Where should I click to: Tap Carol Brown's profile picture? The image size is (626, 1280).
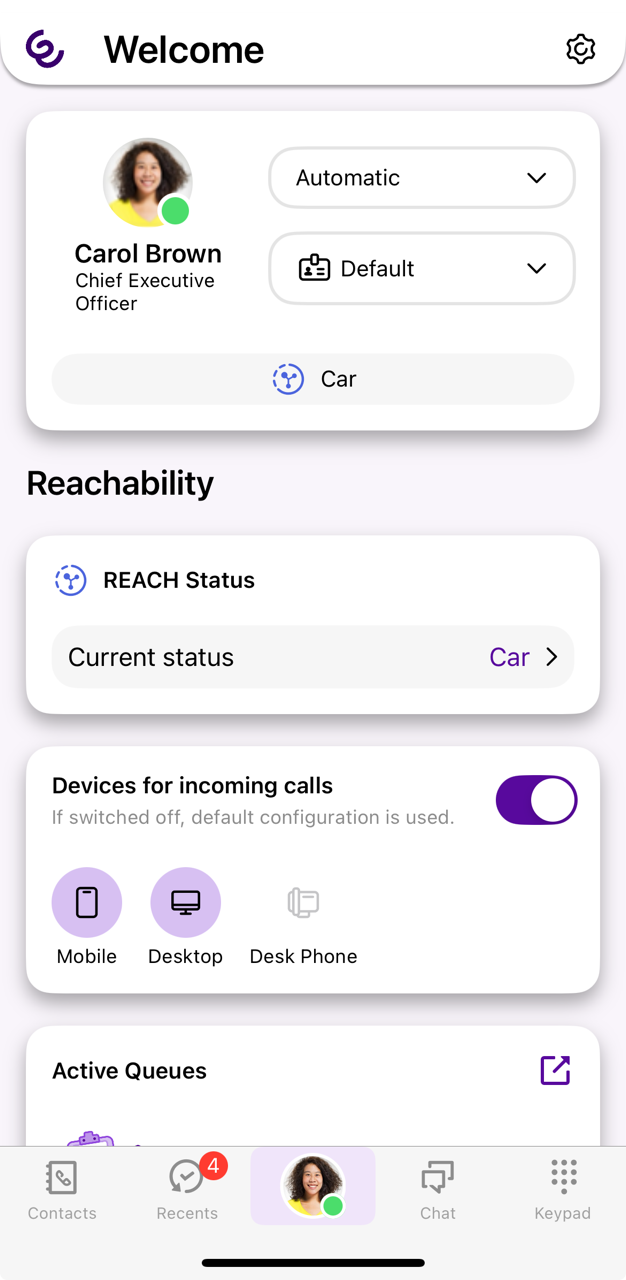(x=147, y=182)
